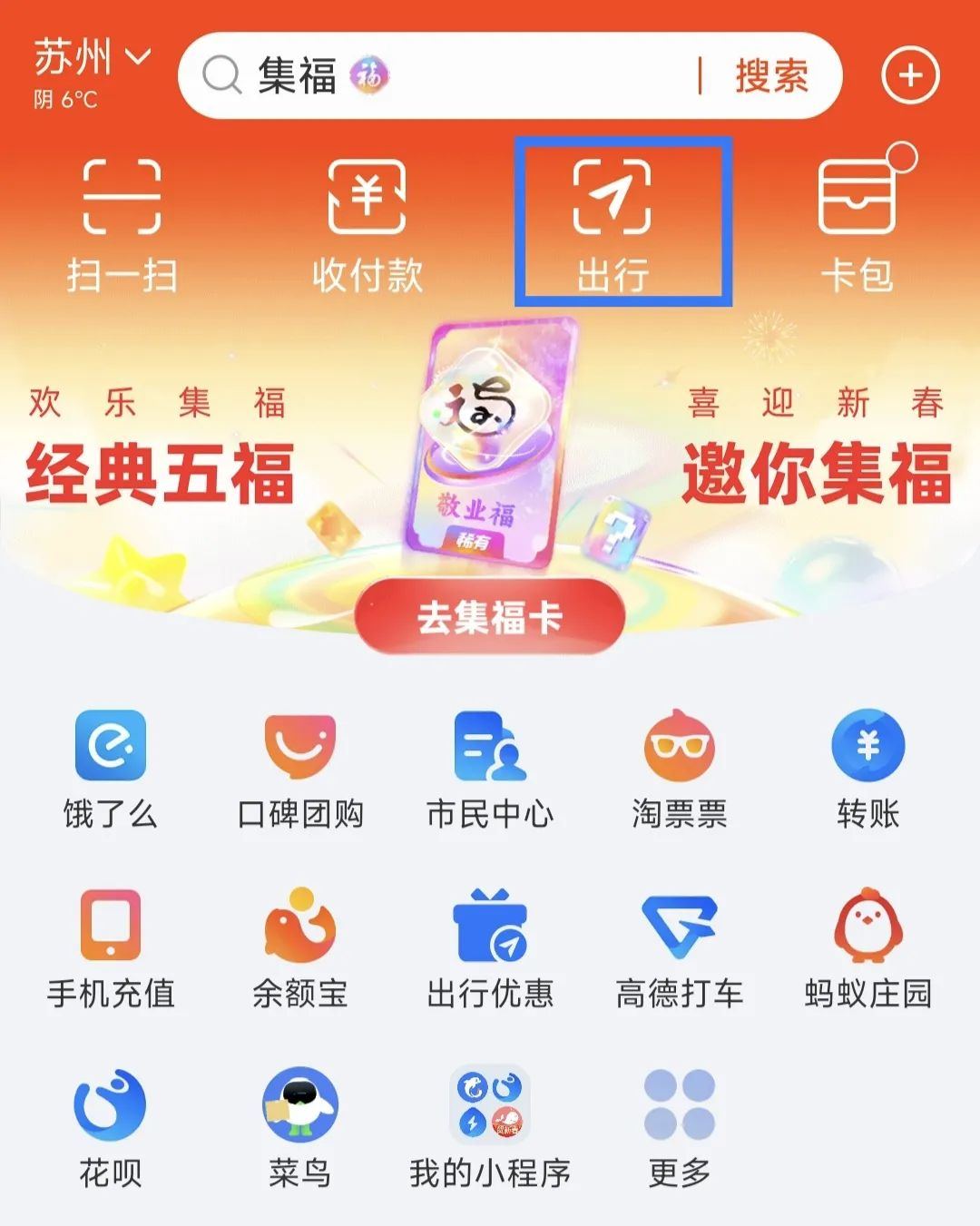Open 转账 transfer
Viewport: 980px width, 1226px height.
868,768
